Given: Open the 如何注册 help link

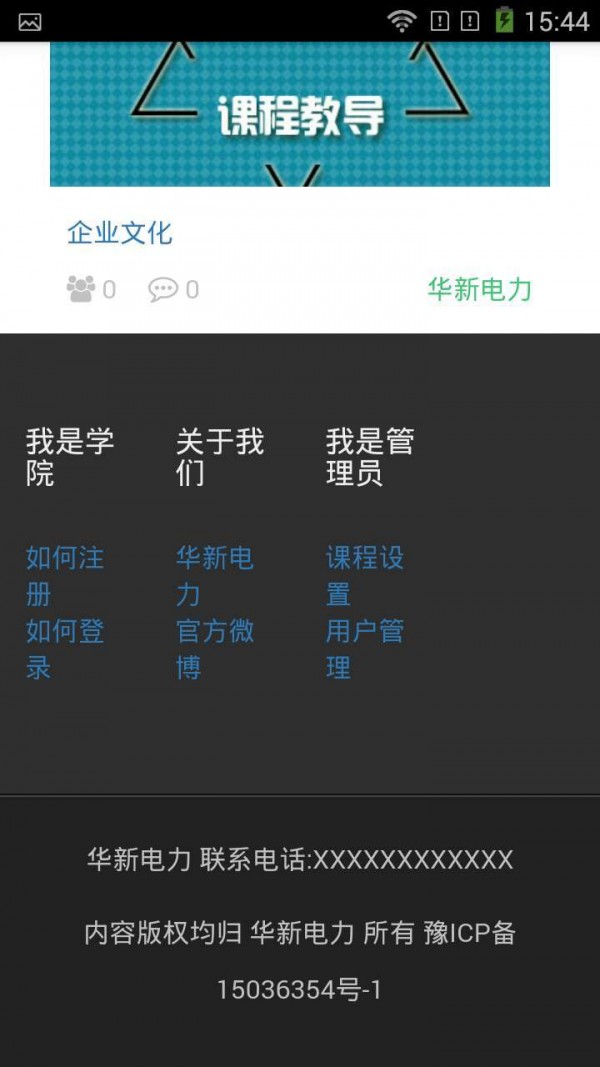Looking at the screenshot, I should pyautogui.click(x=65, y=575).
